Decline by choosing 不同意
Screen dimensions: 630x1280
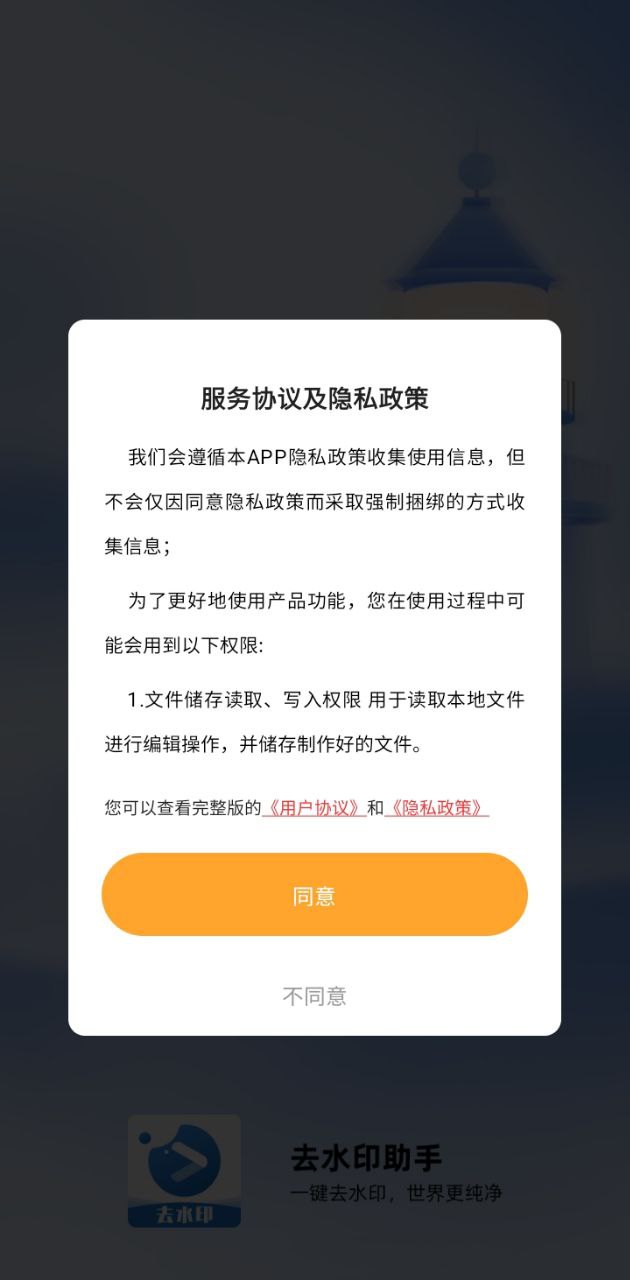pos(314,996)
